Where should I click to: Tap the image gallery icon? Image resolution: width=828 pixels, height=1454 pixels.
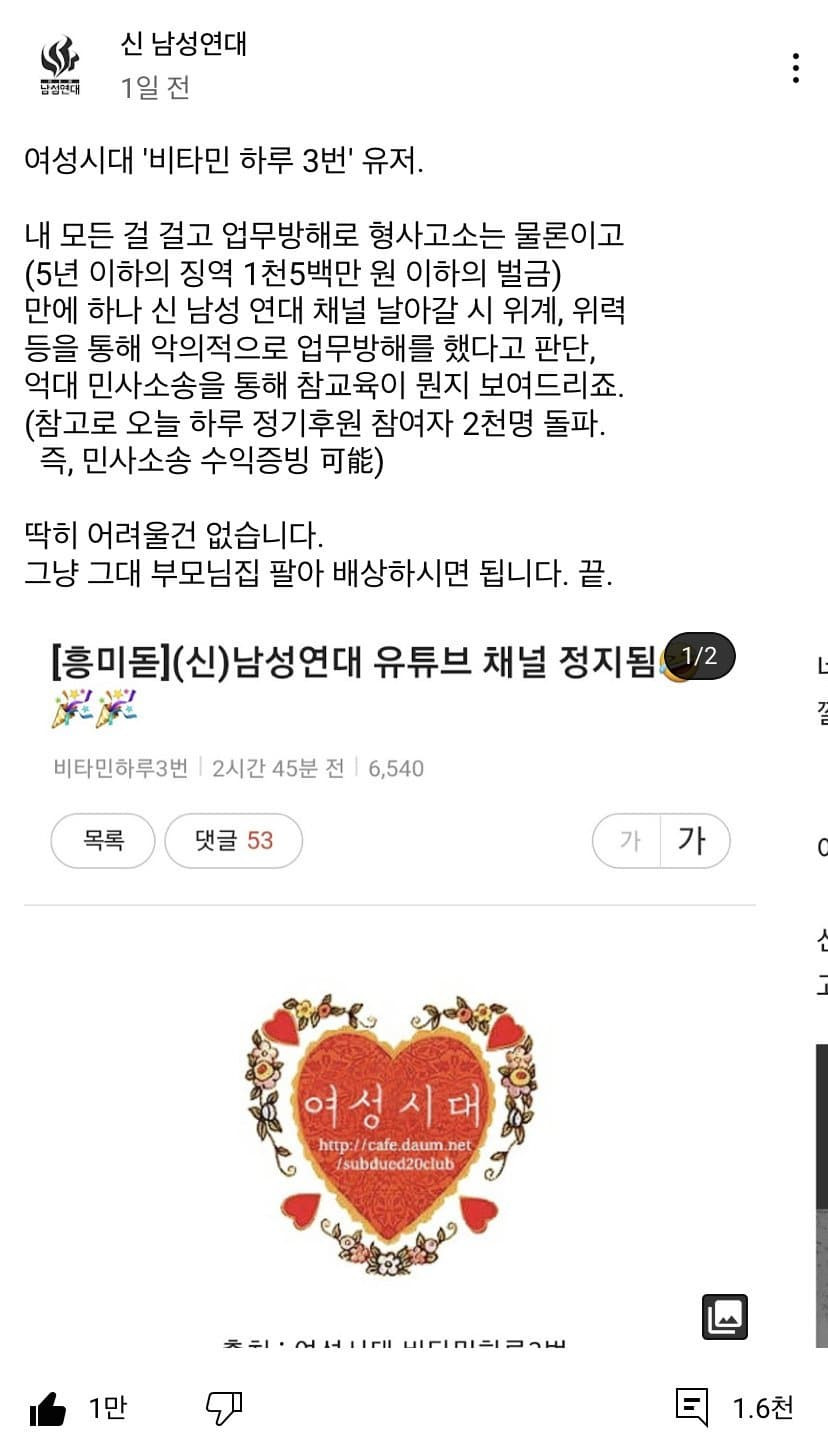(x=725, y=1317)
